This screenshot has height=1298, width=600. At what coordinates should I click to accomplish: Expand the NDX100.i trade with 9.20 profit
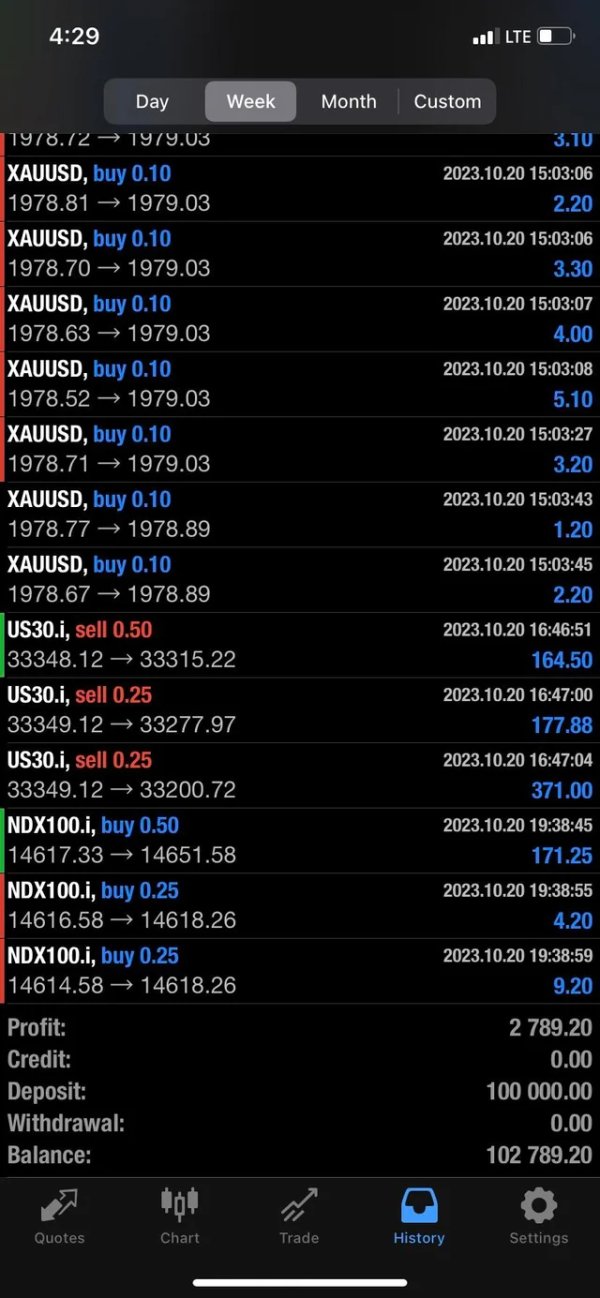[300, 971]
